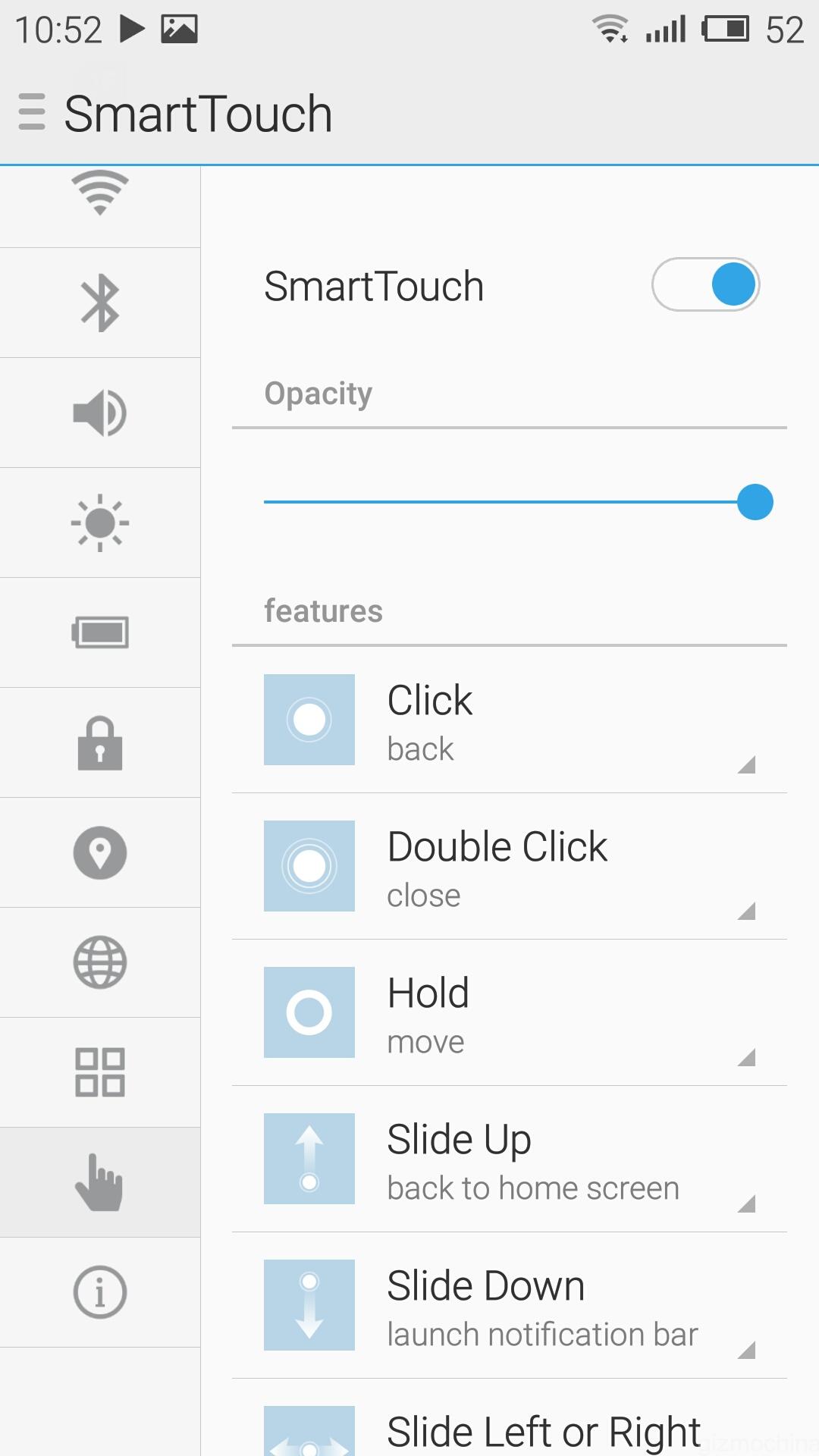Go to location settings pin icon
Screen dimensions: 819x1456
click(100, 852)
